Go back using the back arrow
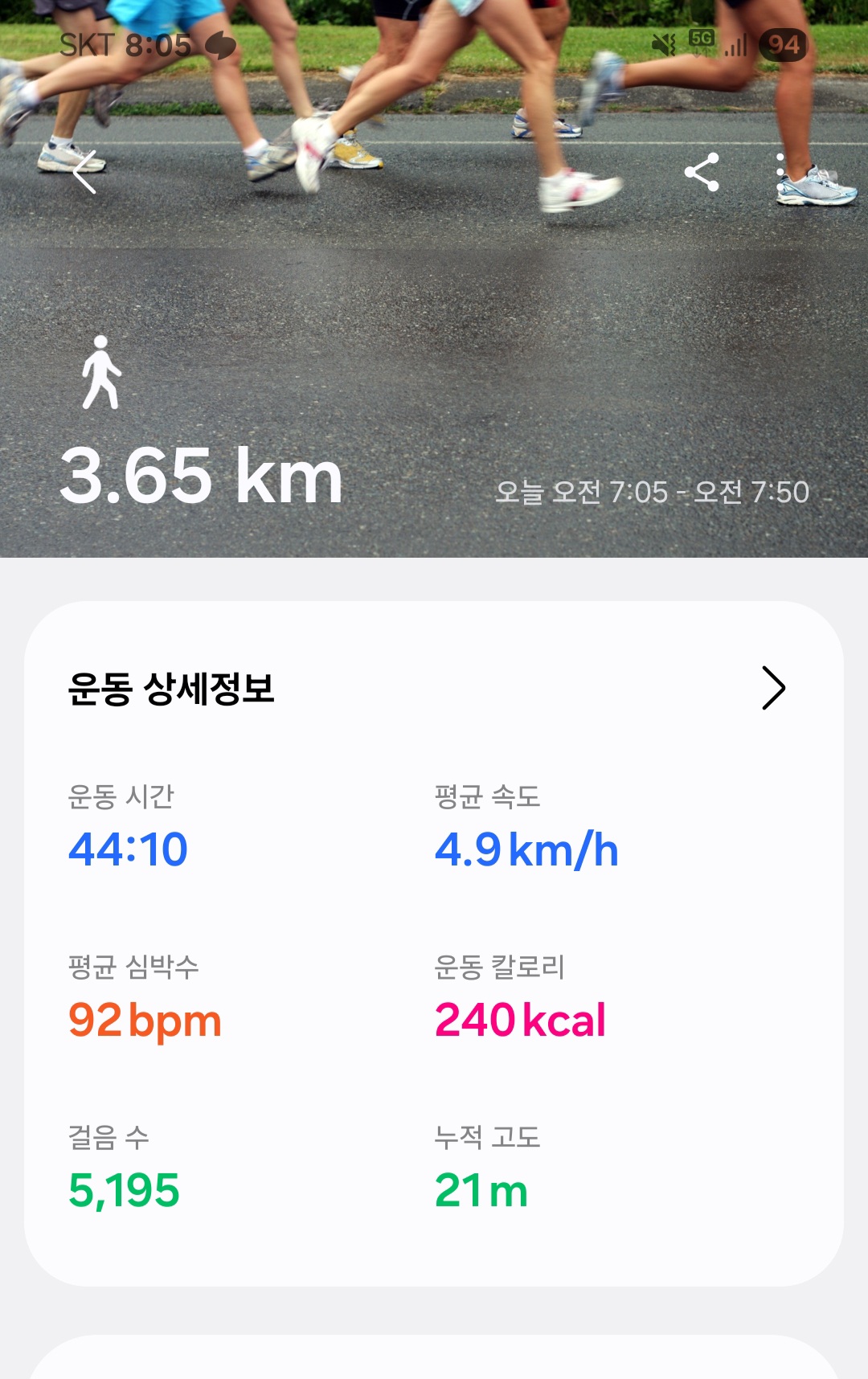The width and height of the screenshot is (868, 1379). pos(84,172)
